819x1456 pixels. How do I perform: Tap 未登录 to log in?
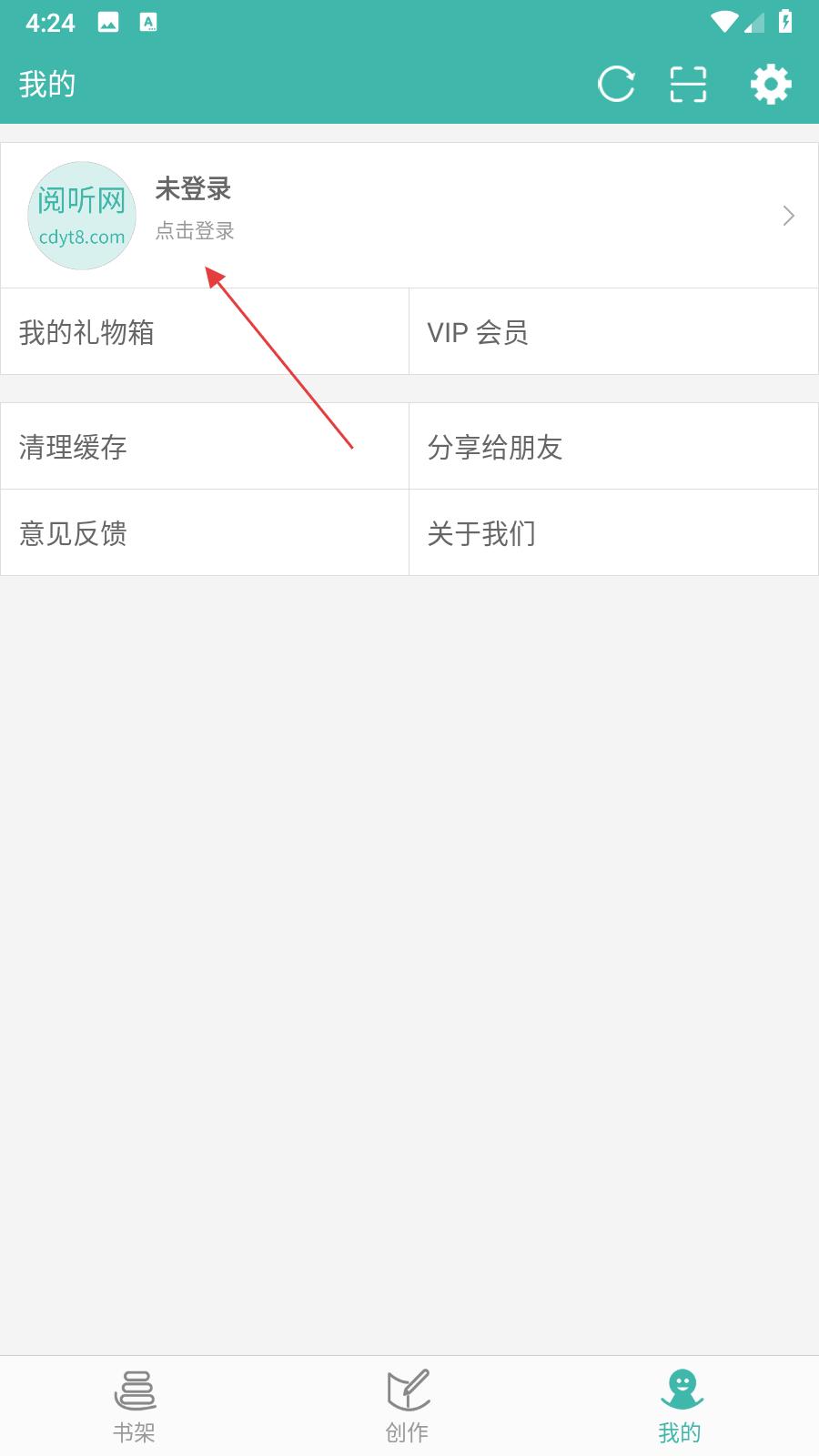tap(193, 190)
